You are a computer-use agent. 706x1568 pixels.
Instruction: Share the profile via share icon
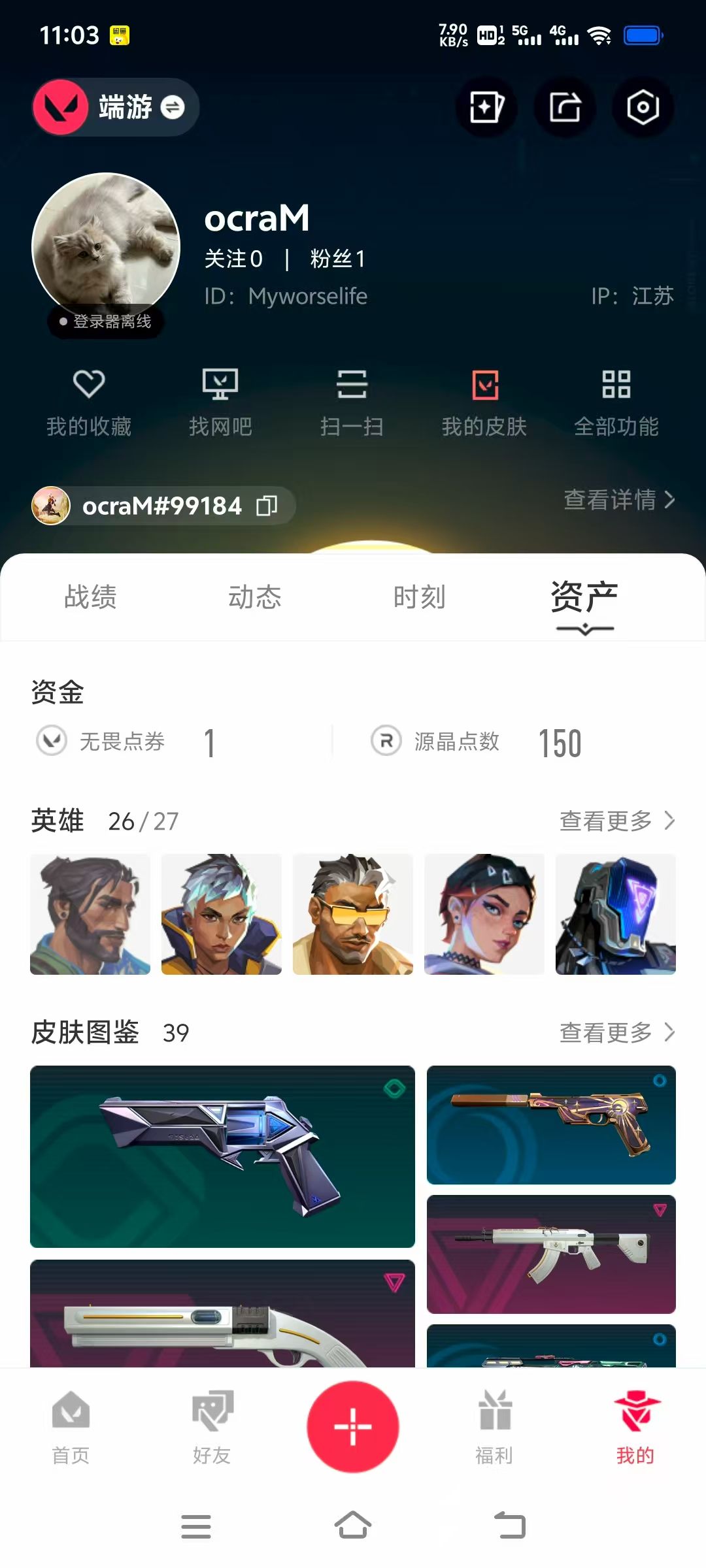point(565,107)
